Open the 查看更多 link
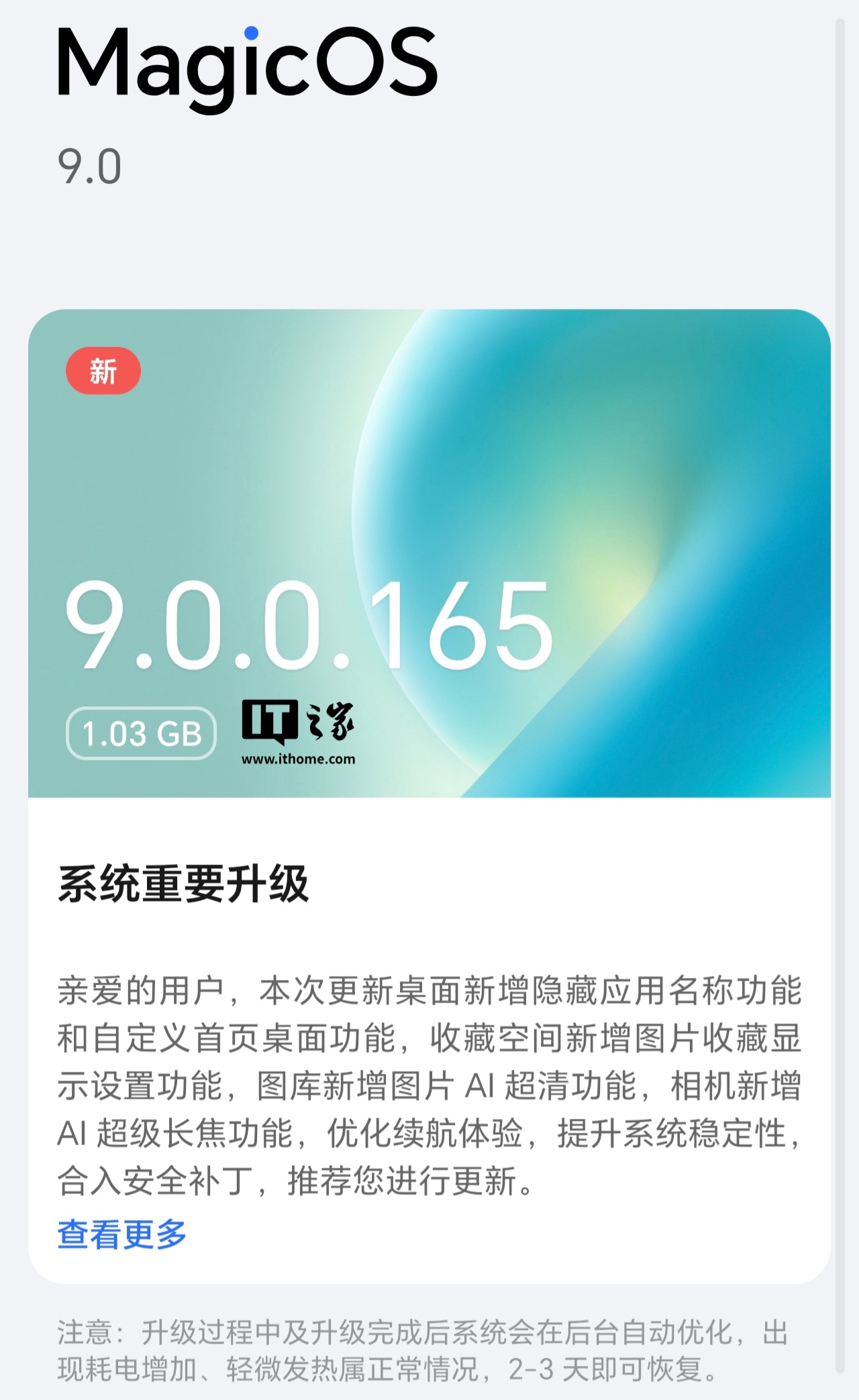 121,1234
